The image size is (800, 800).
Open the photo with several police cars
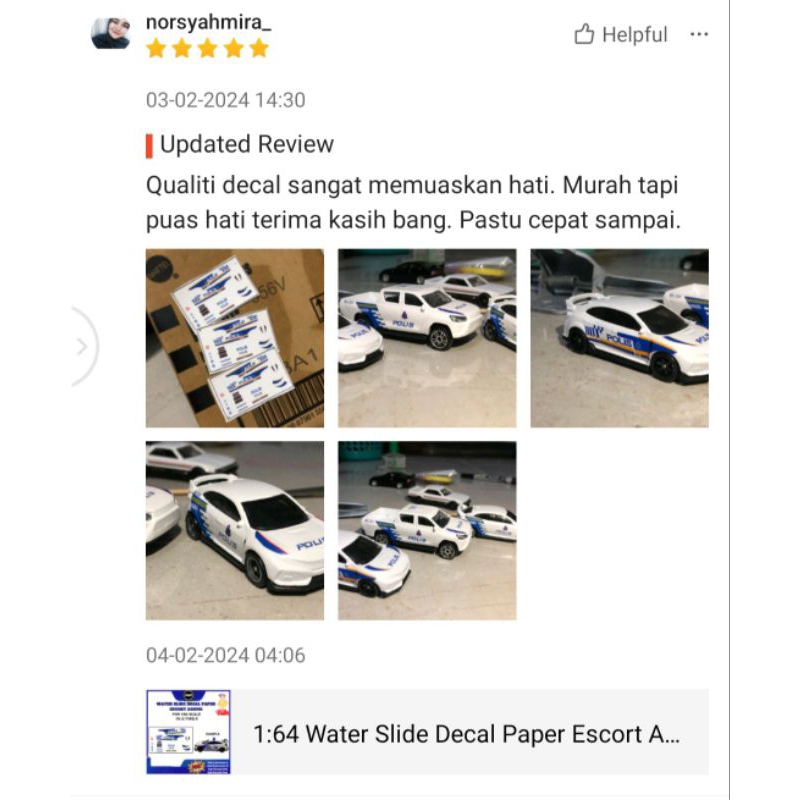(x=427, y=531)
